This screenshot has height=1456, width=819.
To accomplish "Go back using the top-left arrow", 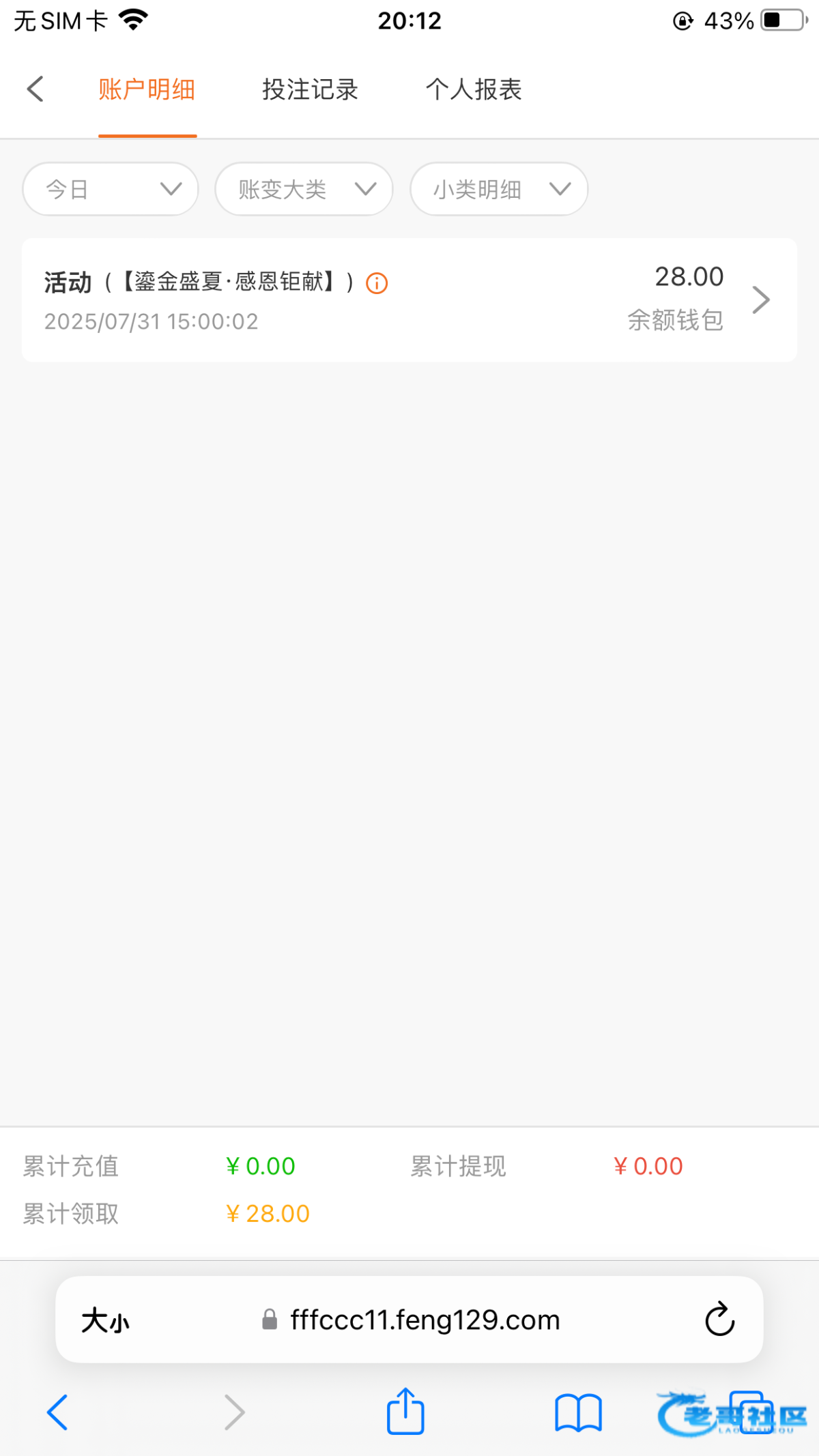I will (x=35, y=89).
